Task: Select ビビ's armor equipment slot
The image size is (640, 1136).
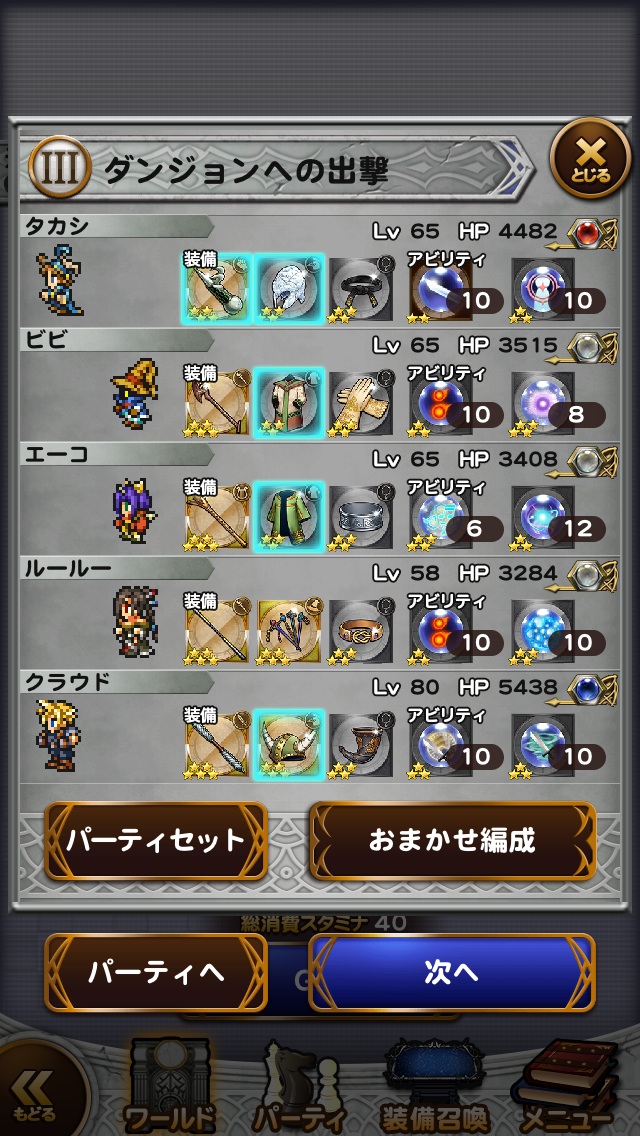Action: (x=288, y=402)
